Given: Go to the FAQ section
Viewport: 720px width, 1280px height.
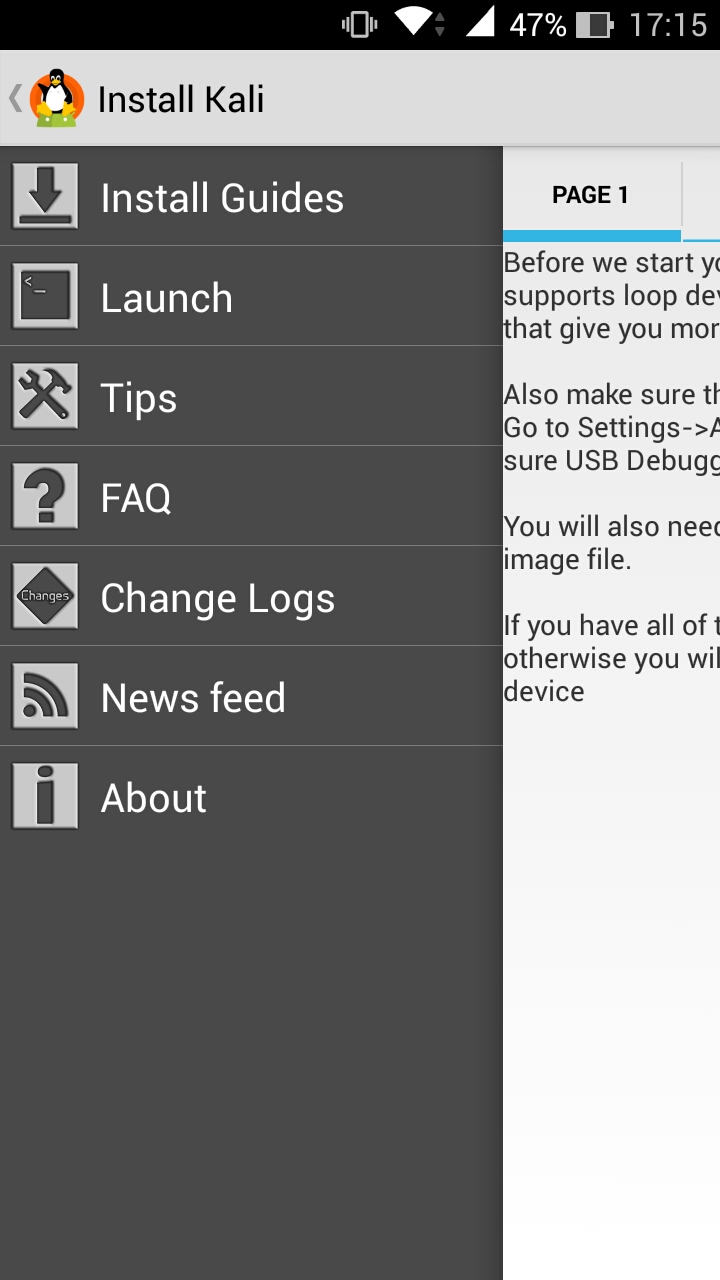Looking at the screenshot, I should [250, 497].
